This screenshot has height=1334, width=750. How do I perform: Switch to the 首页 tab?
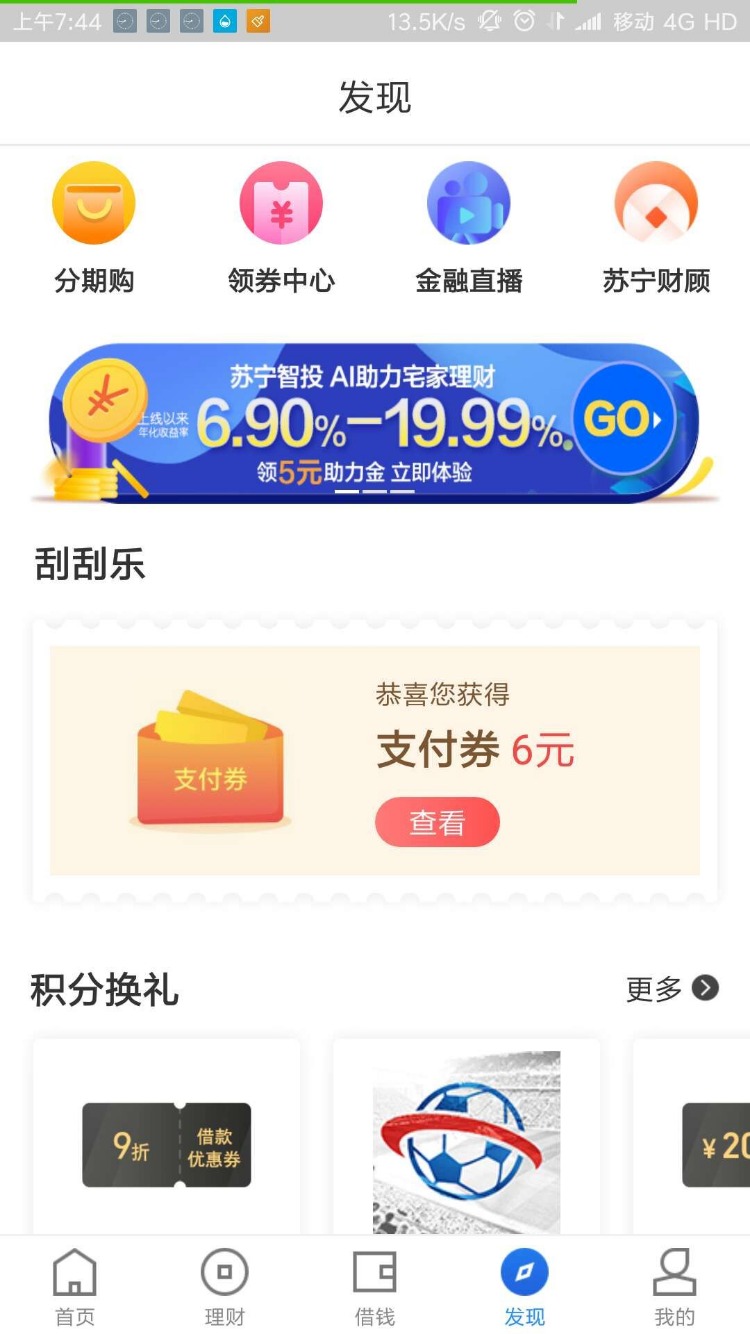point(75,1287)
